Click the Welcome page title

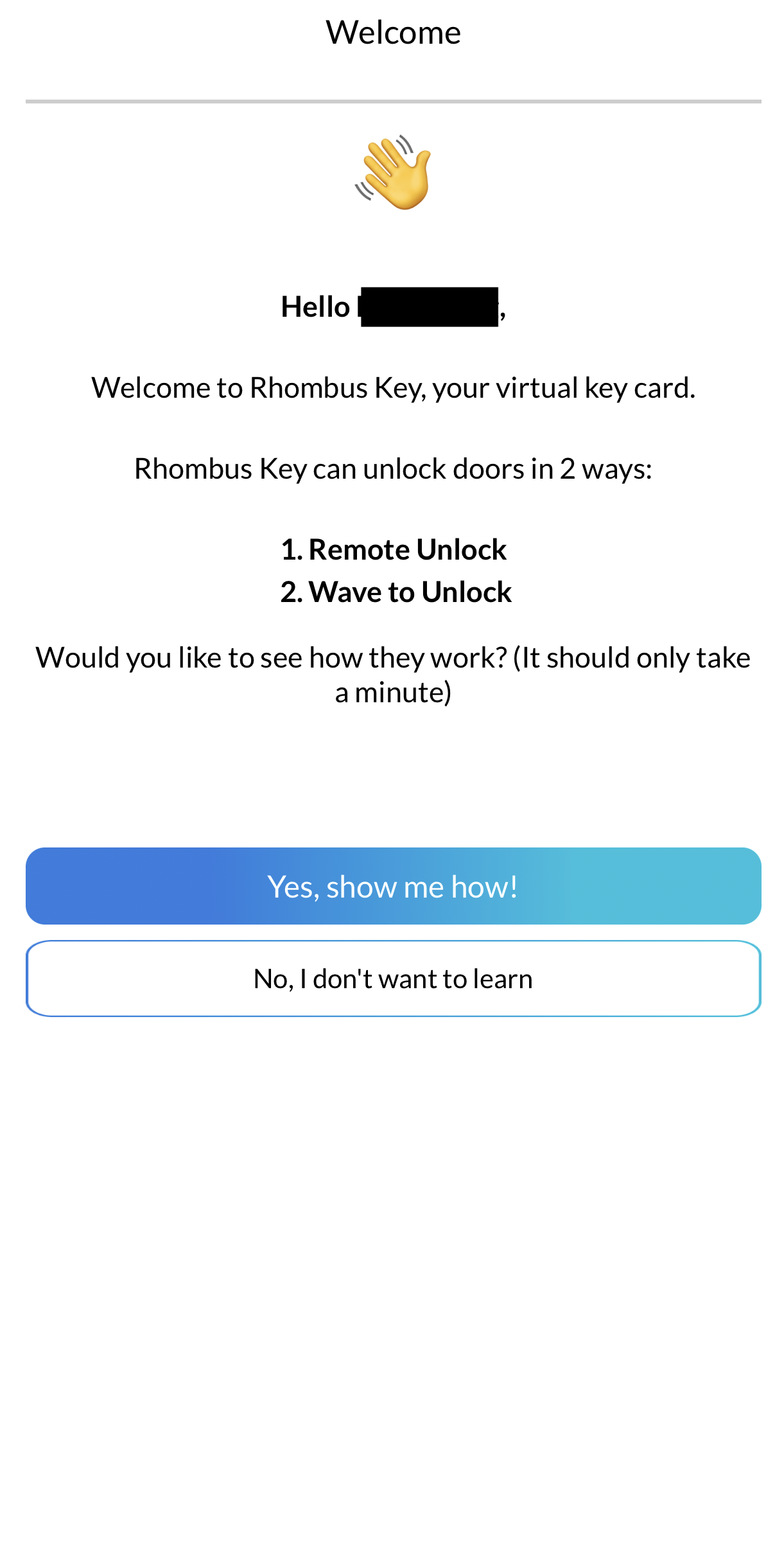pyautogui.click(x=393, y=31)
